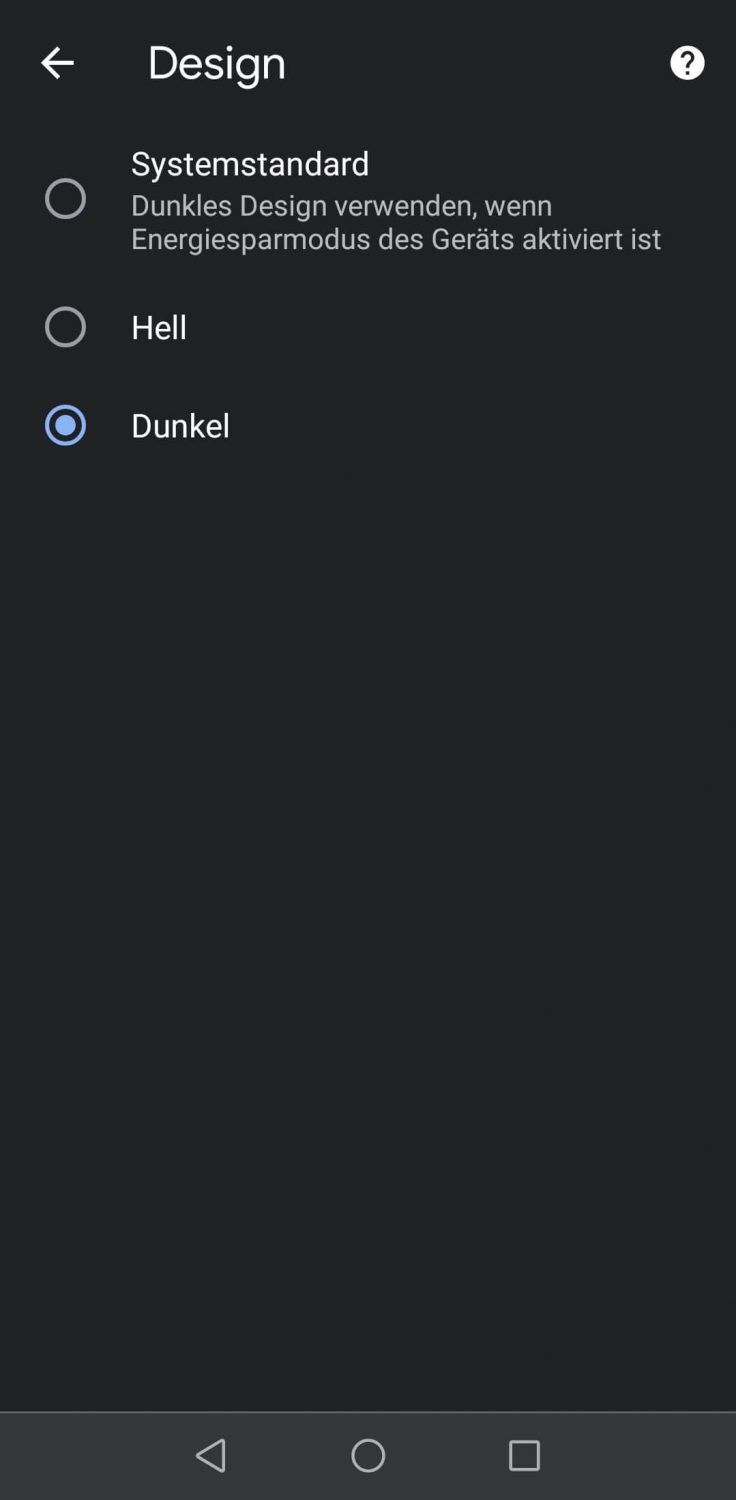Tap the currently selected Dunkel option
This screenshot has height=1500, width=736.
tap(180, 425)
